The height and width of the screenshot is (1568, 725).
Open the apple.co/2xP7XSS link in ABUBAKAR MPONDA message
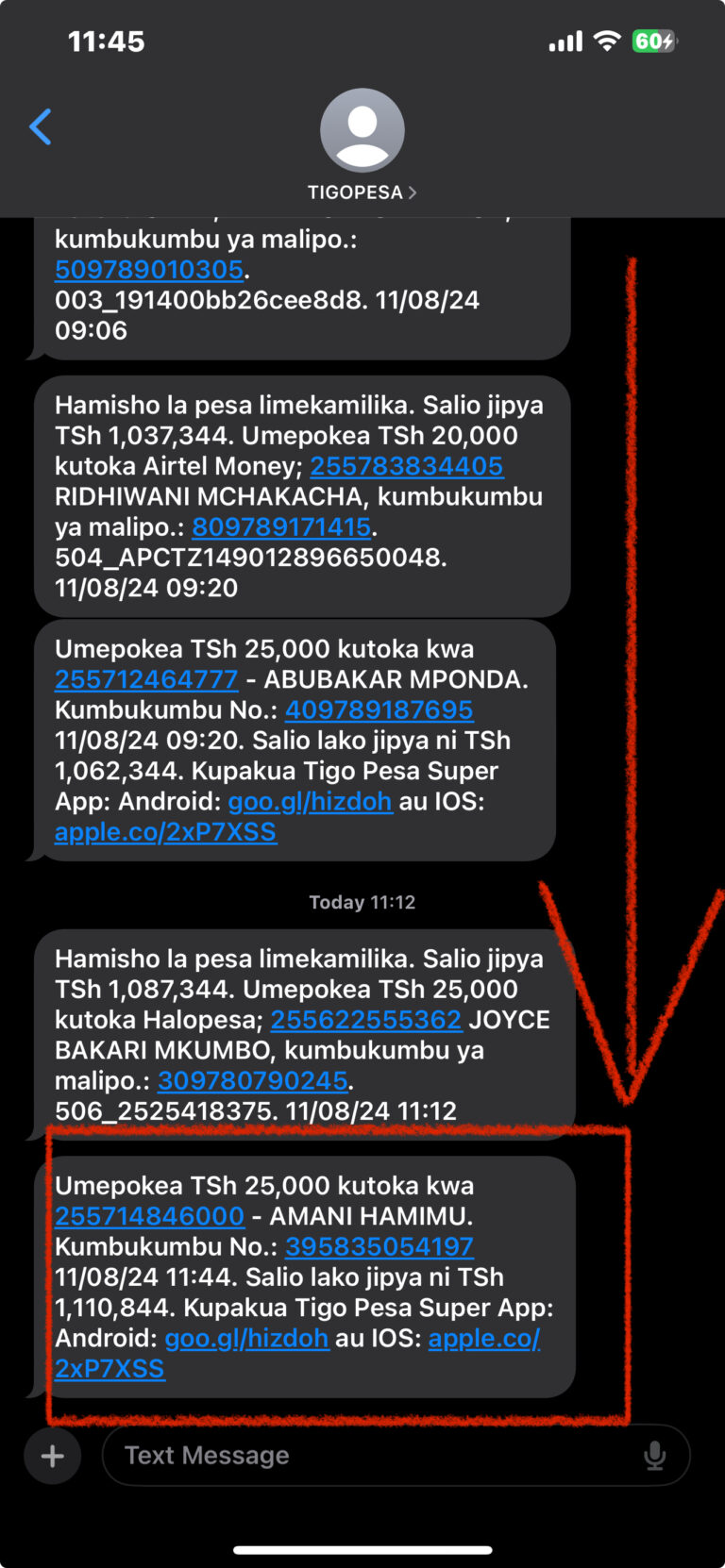tap(165, 832)
